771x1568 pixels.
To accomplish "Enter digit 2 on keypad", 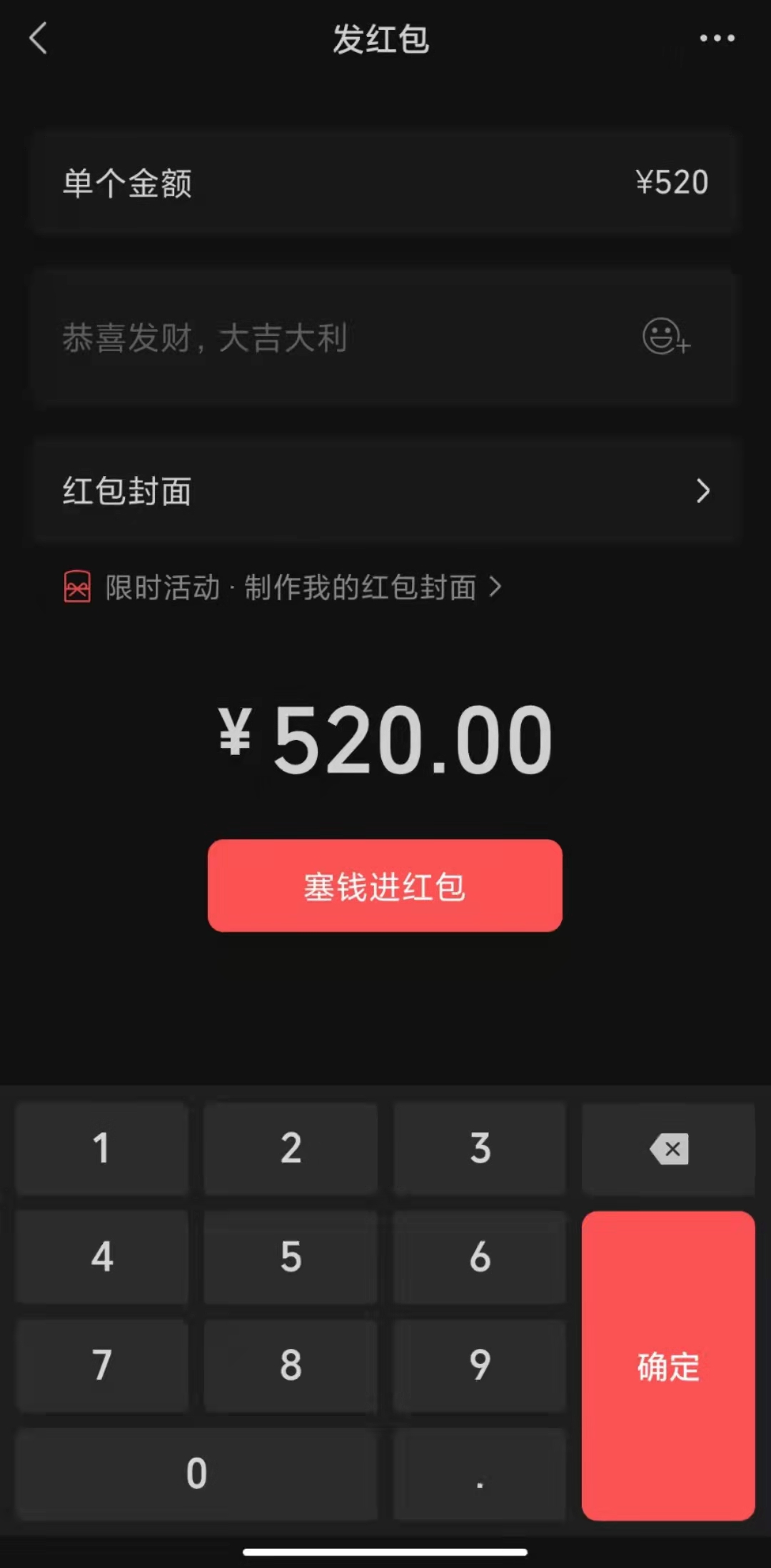I will (x=291, y=1148).
